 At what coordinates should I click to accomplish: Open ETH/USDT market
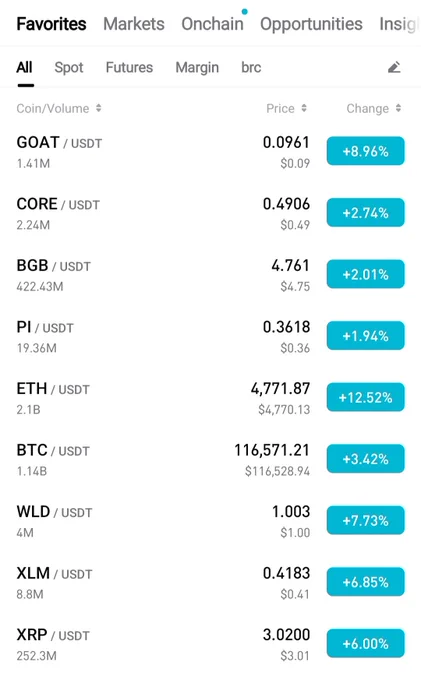[x=210, y=398]
